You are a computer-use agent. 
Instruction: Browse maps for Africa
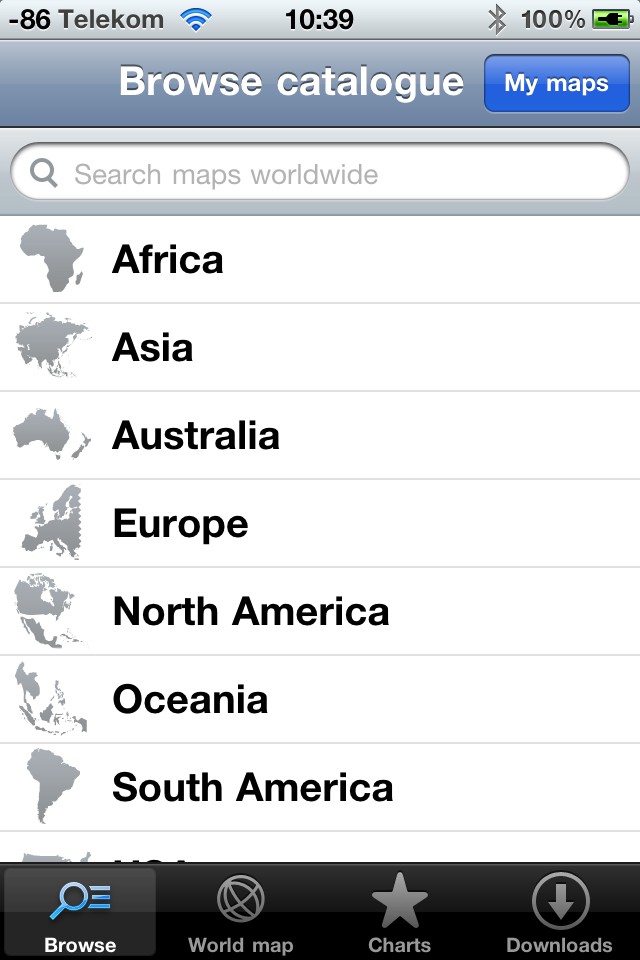pyautogui.click(x=320, y=260)
